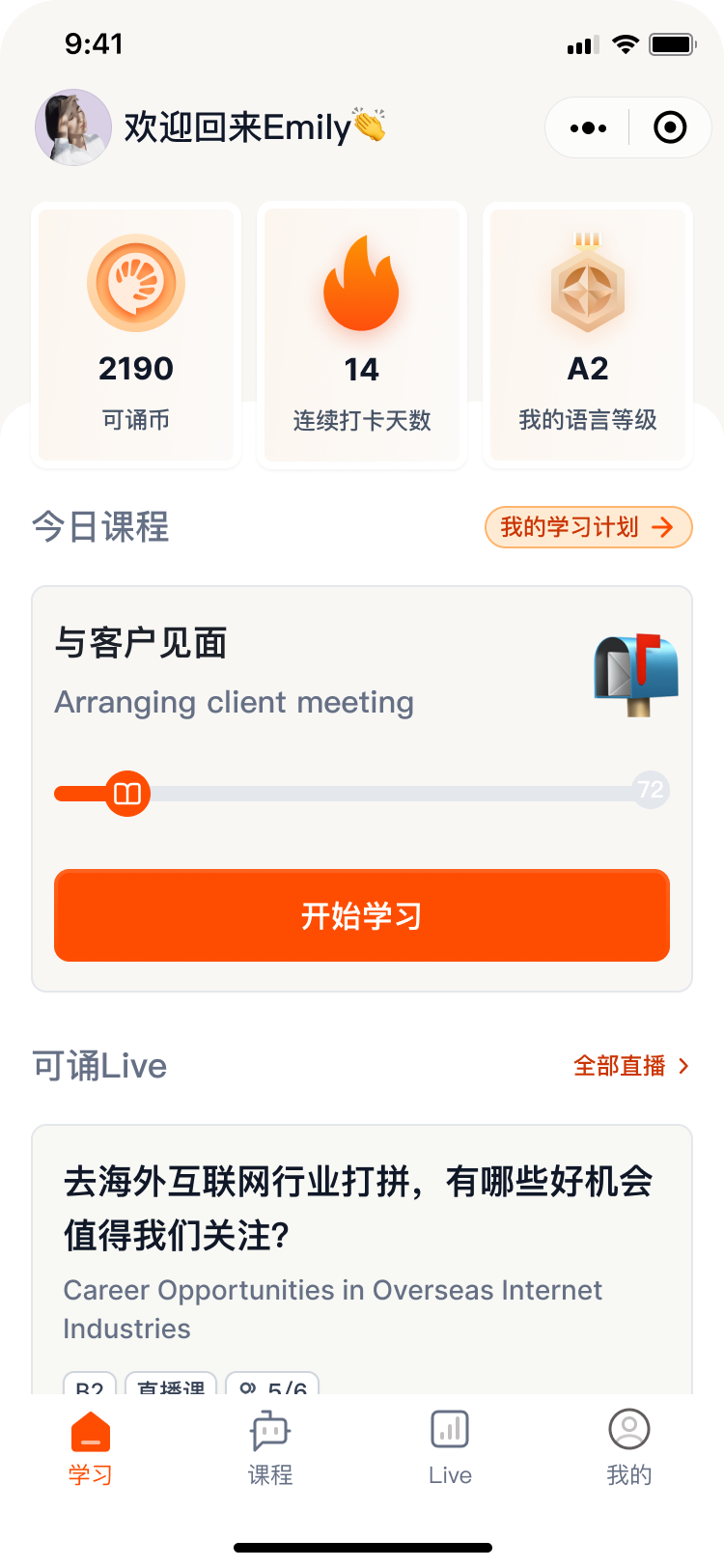
Task: Expand 全部直播 with the chevron
Action: tap(683, 1067)
